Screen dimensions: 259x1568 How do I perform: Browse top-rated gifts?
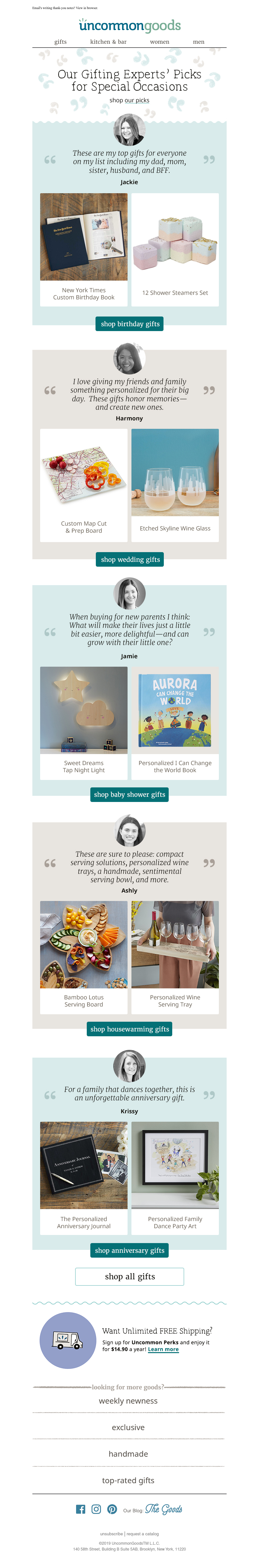pyautogui.click(x=129, y=1480)
